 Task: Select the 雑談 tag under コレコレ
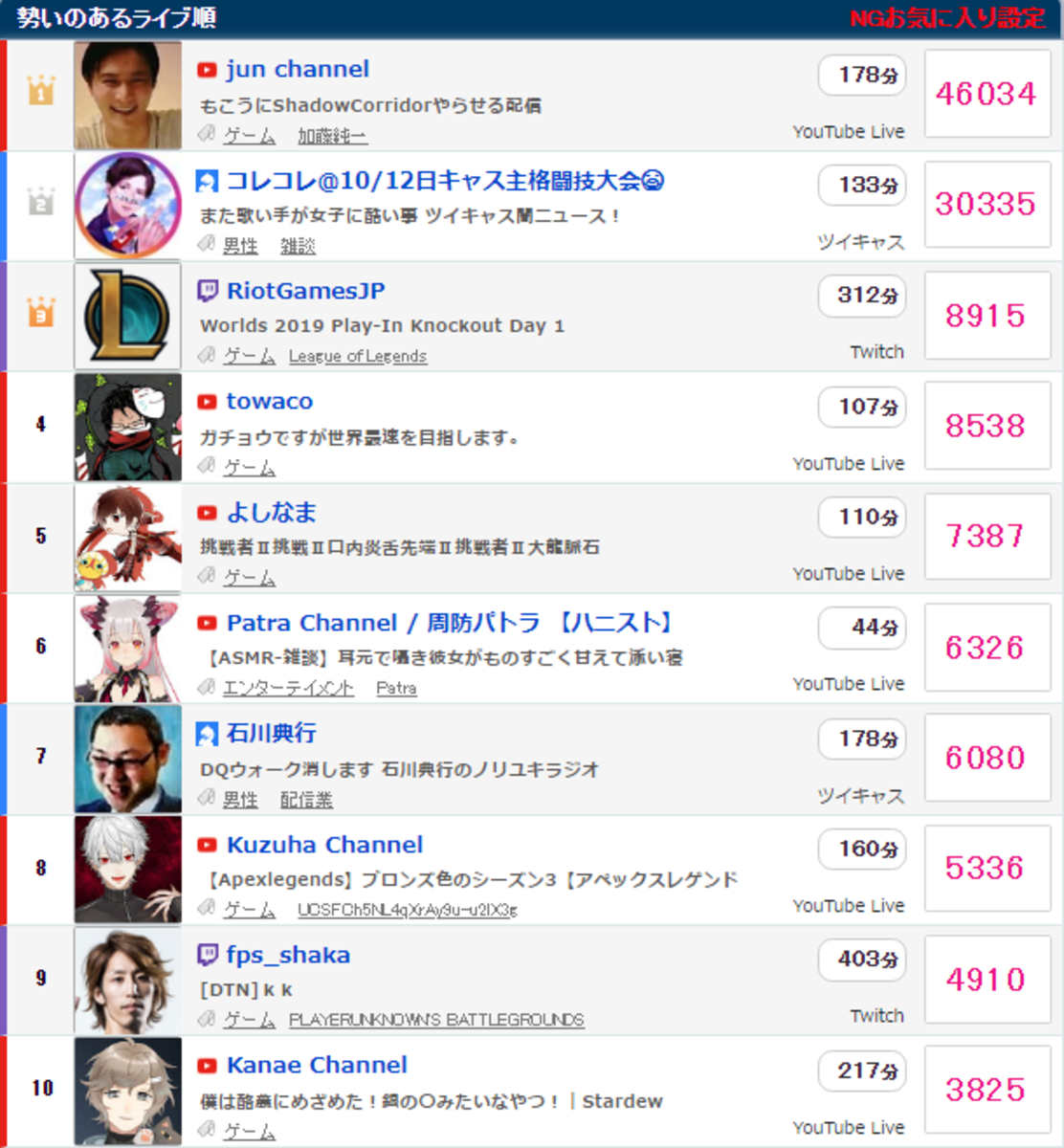click(298, 246)
